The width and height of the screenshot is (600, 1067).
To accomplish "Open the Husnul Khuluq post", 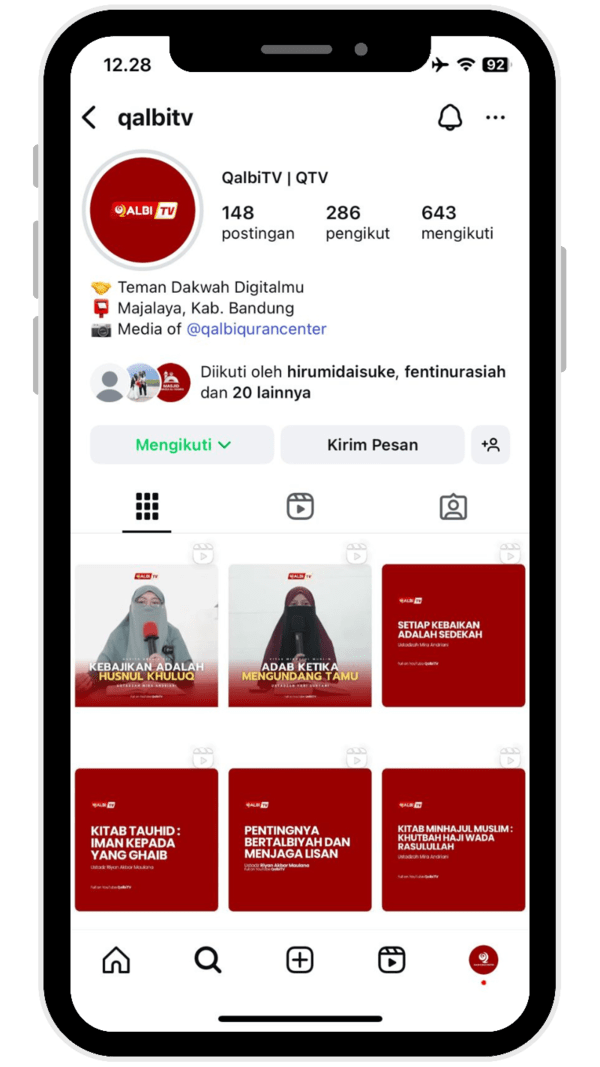I will (146, 635).
